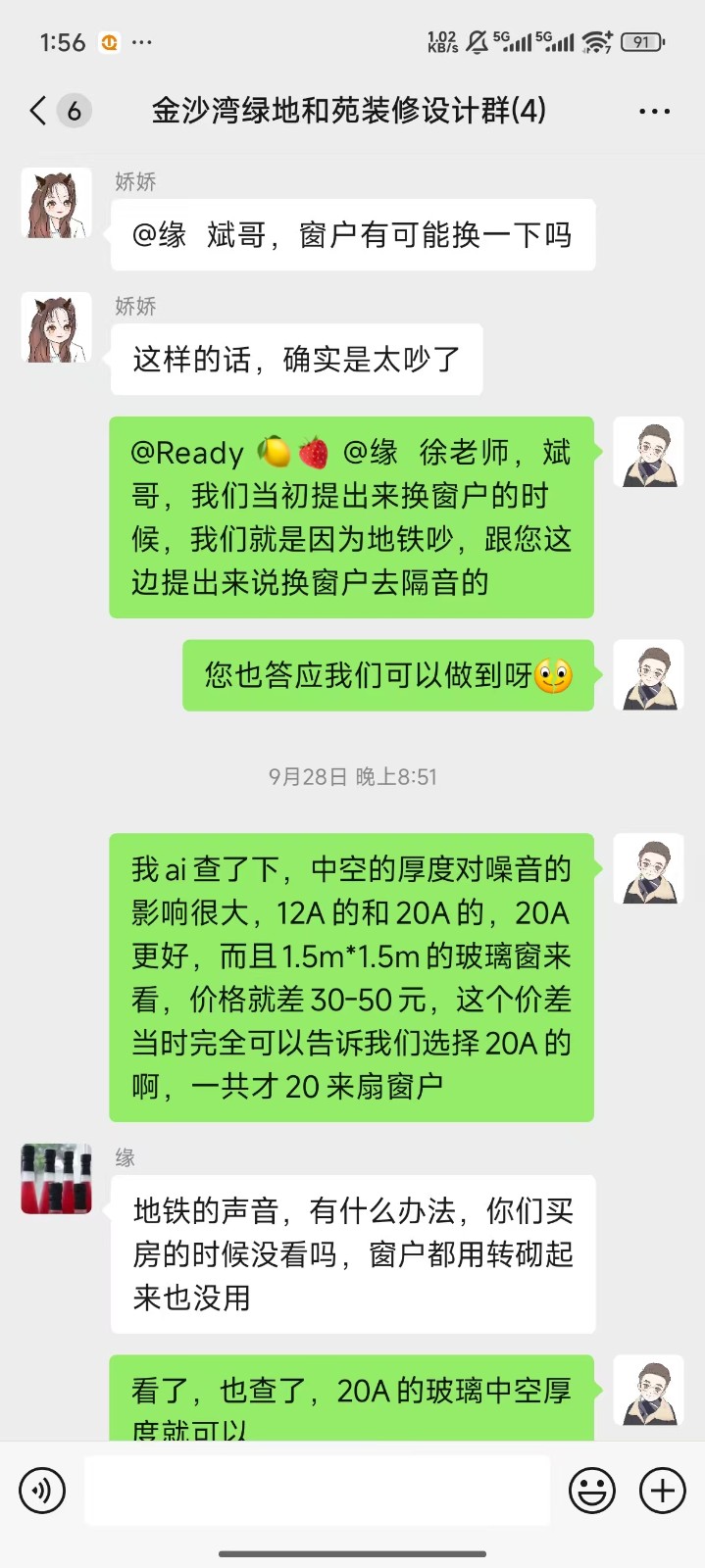View 娇娇's avatar beside window-swap question
Screen dimensions: 705x1568
click(57, 204)
